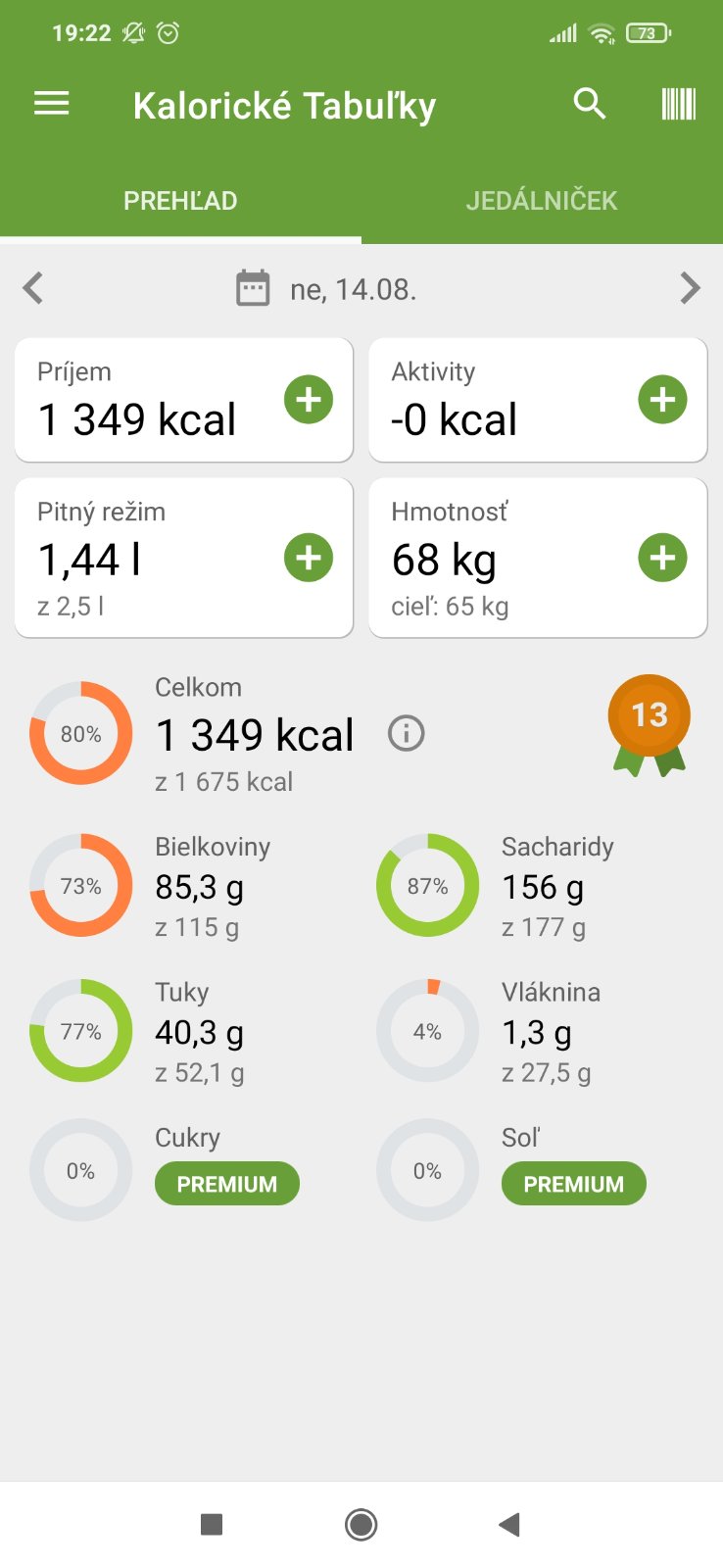
Task: Add food intake in Príjem card
Action: pyautogui.click(x=309, y=400)
